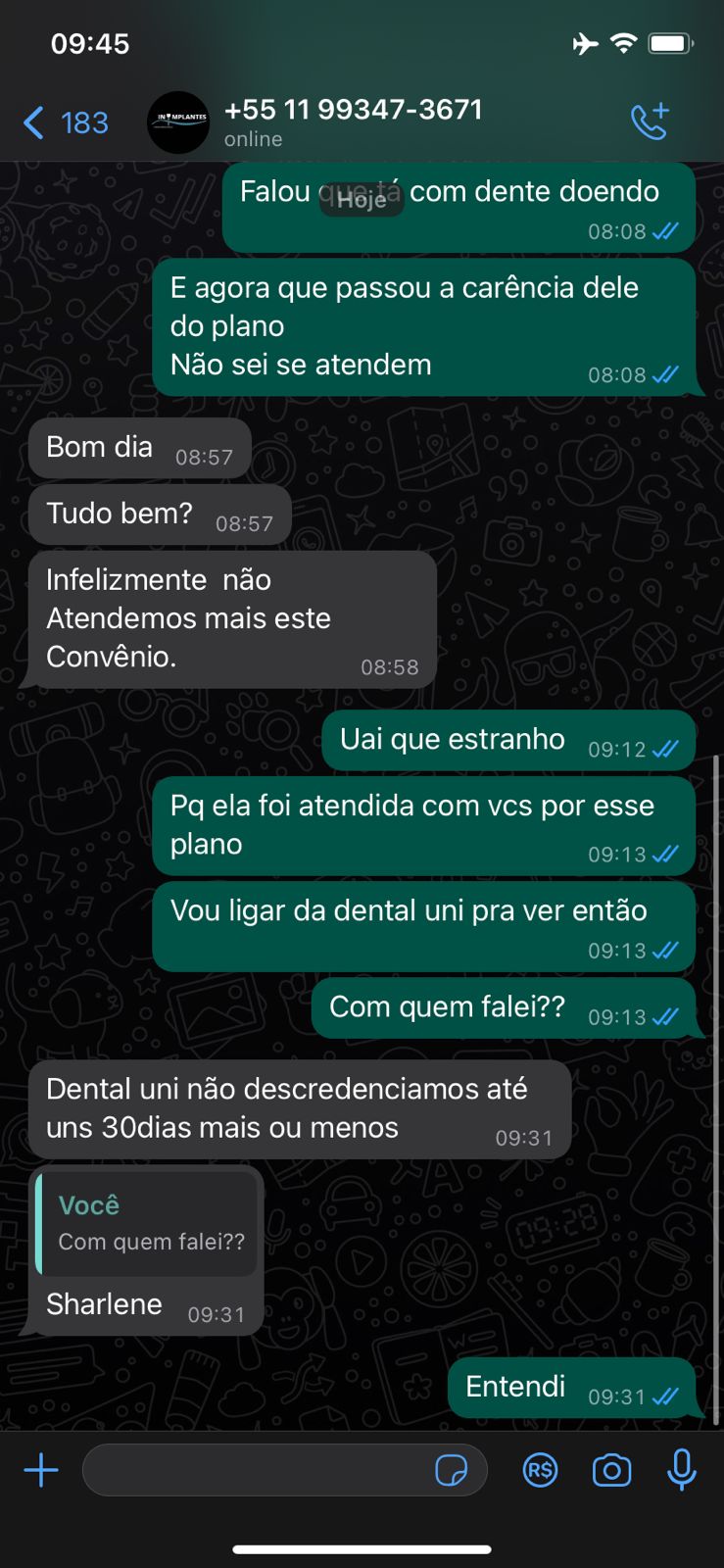Open the contact's profile picture
Image resolution: width=724 pixels, height=1568 pixels.
click(177, 122)
